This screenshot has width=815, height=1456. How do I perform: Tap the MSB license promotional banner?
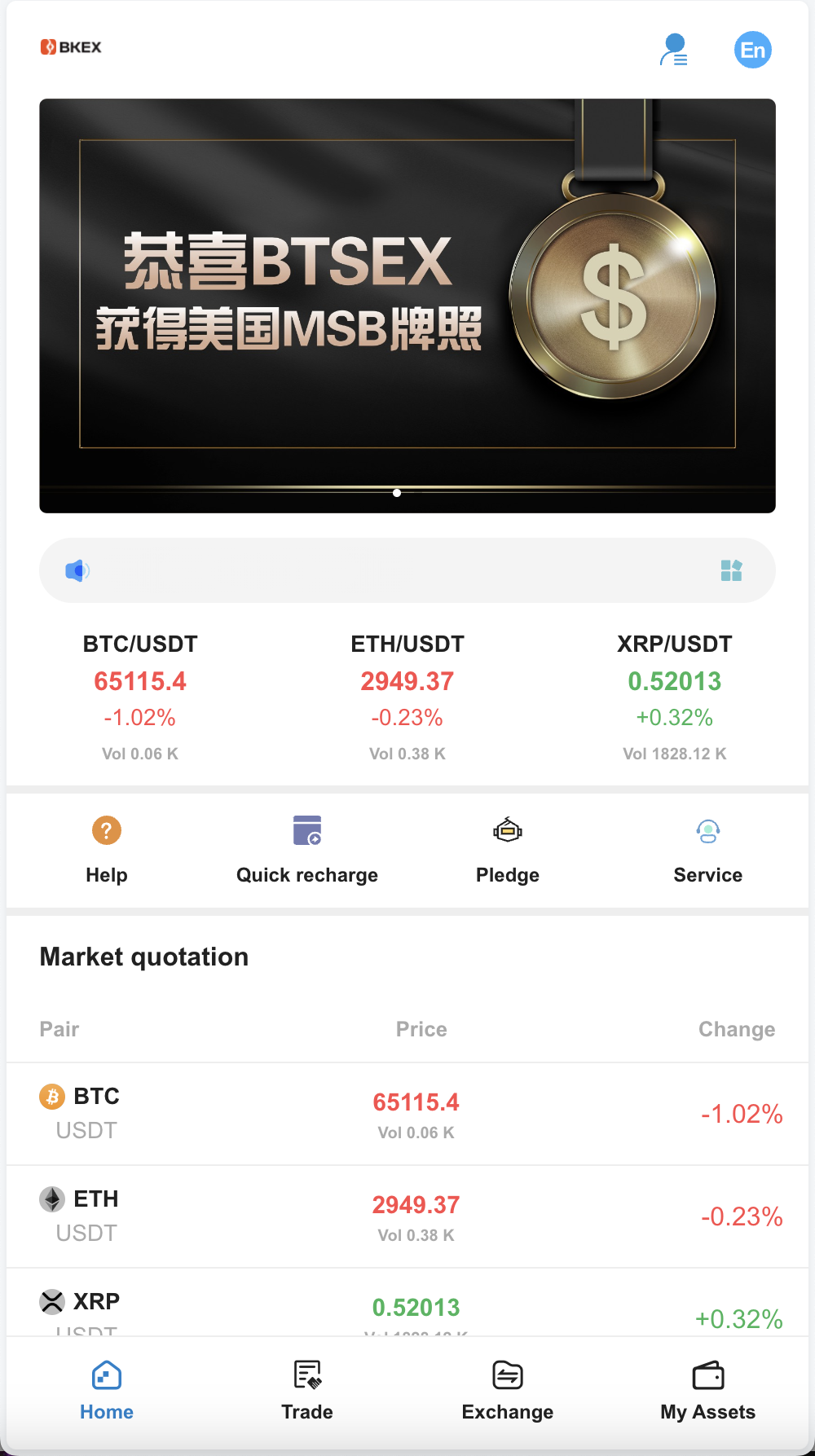407,305
